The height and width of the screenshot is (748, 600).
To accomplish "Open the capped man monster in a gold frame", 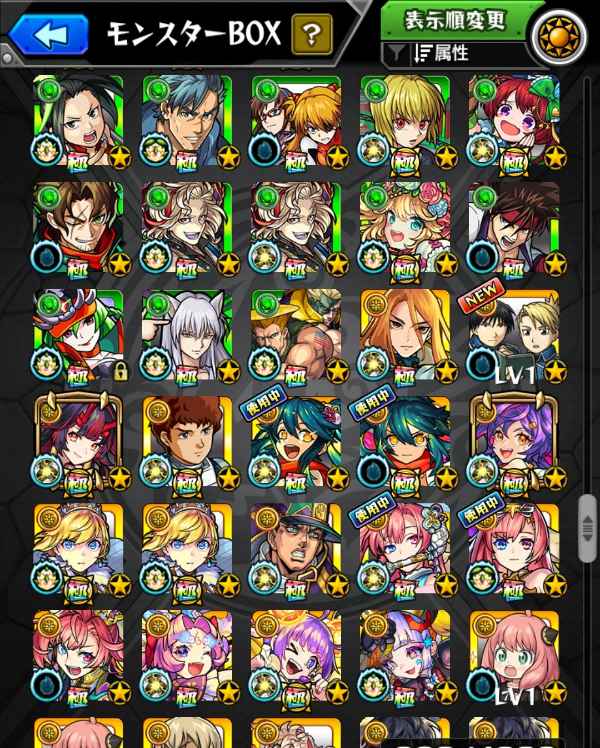I will click(x=295, y=549).
